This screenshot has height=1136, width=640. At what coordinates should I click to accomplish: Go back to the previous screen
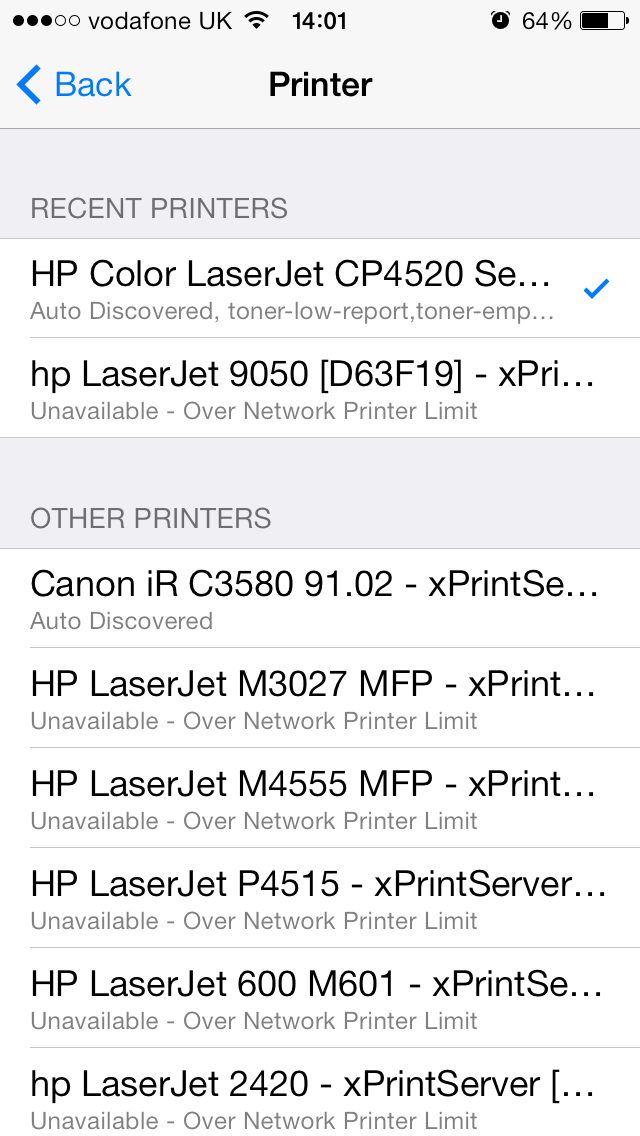coord(73,85)
